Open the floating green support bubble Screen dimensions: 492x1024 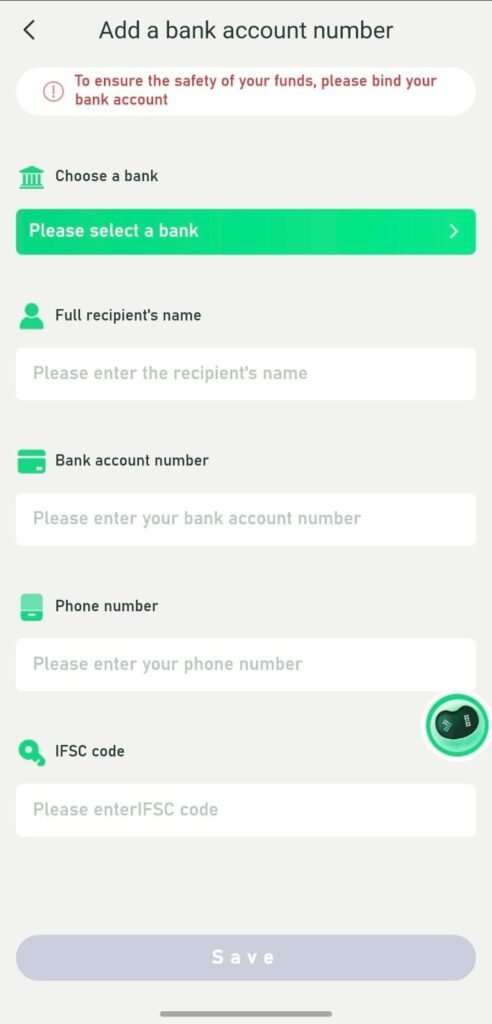457,724
